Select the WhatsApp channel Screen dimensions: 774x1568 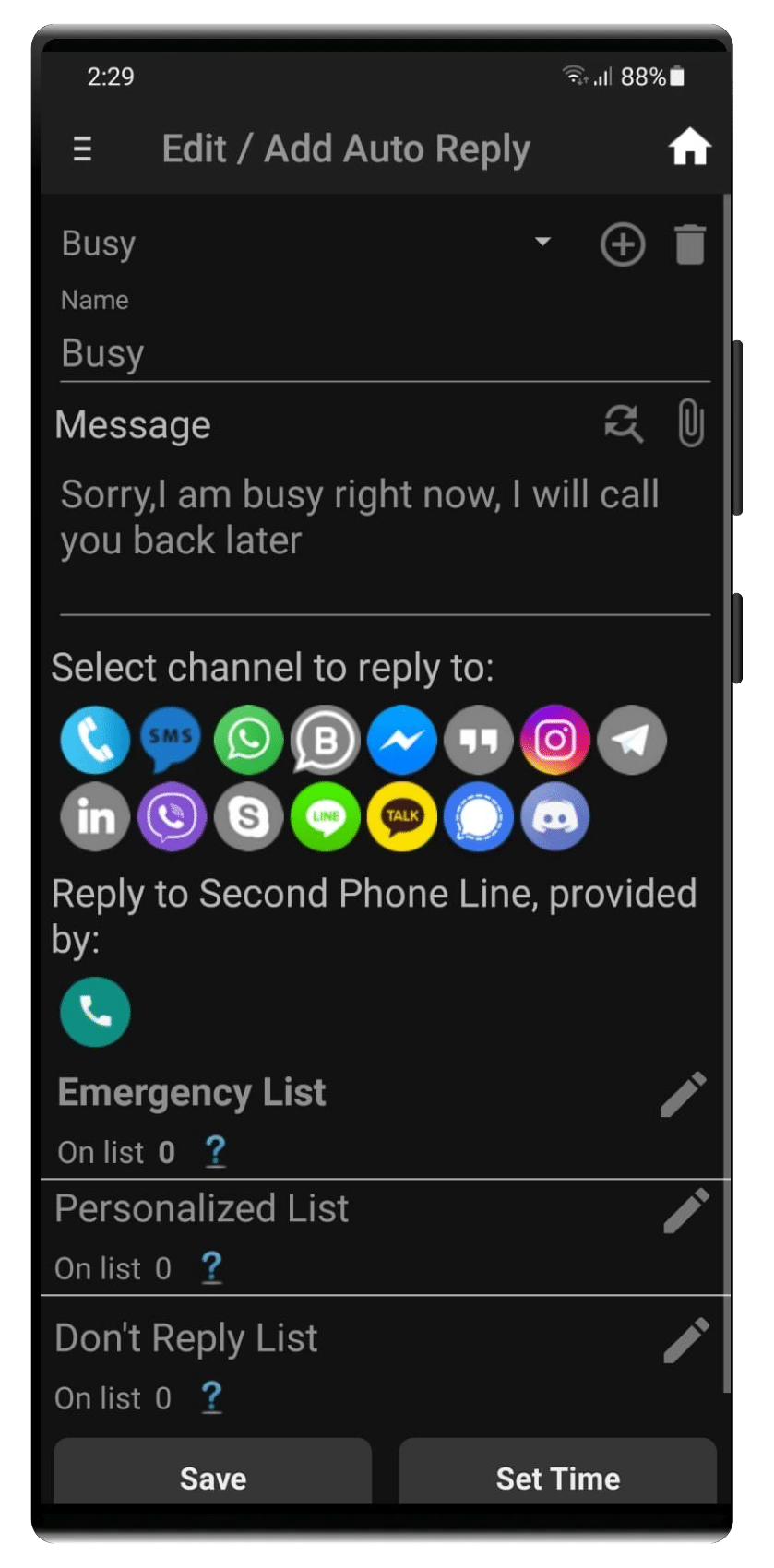pos(248,740)
